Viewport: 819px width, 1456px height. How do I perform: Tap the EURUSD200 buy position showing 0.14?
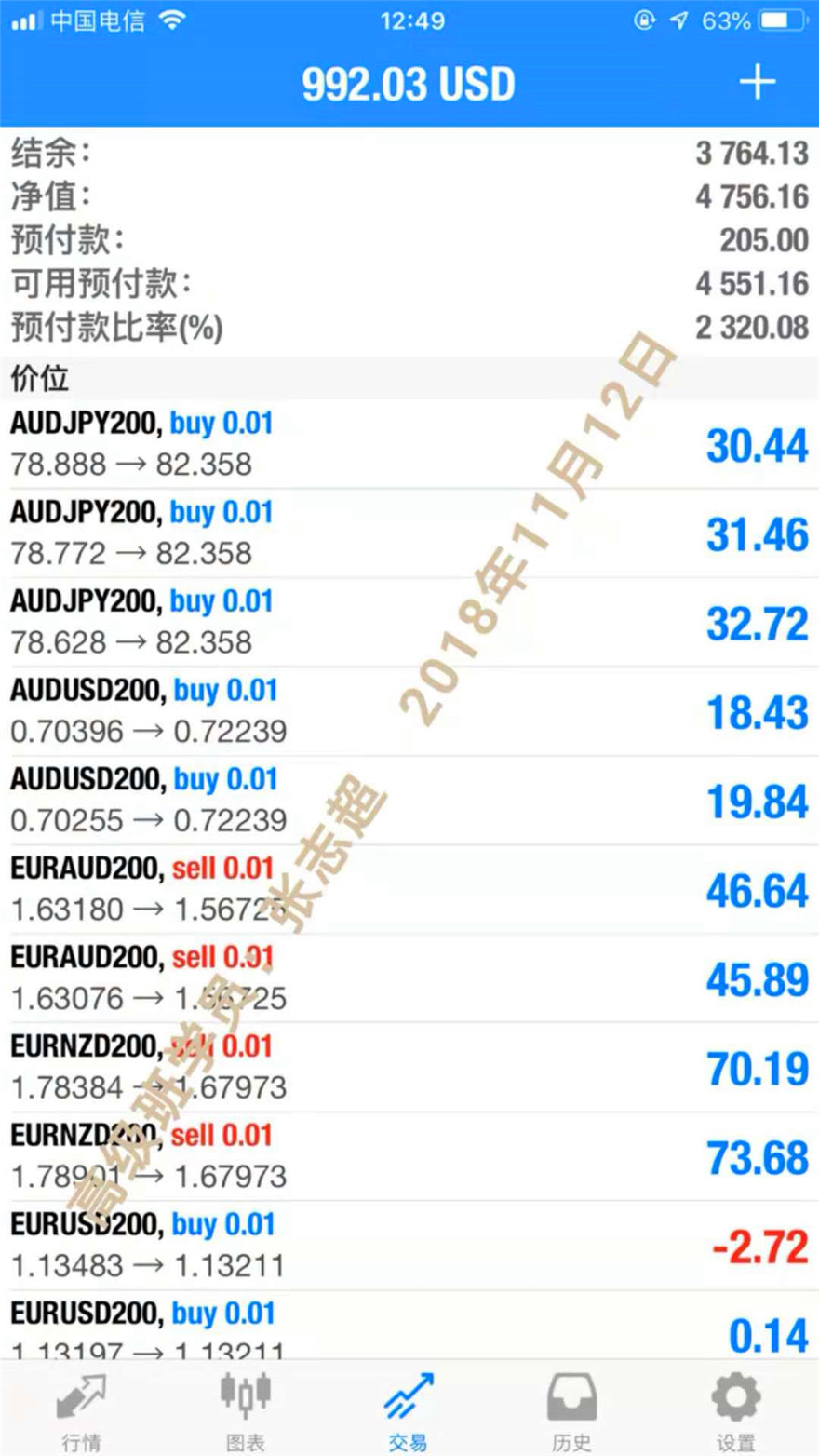click(409, 1326)
